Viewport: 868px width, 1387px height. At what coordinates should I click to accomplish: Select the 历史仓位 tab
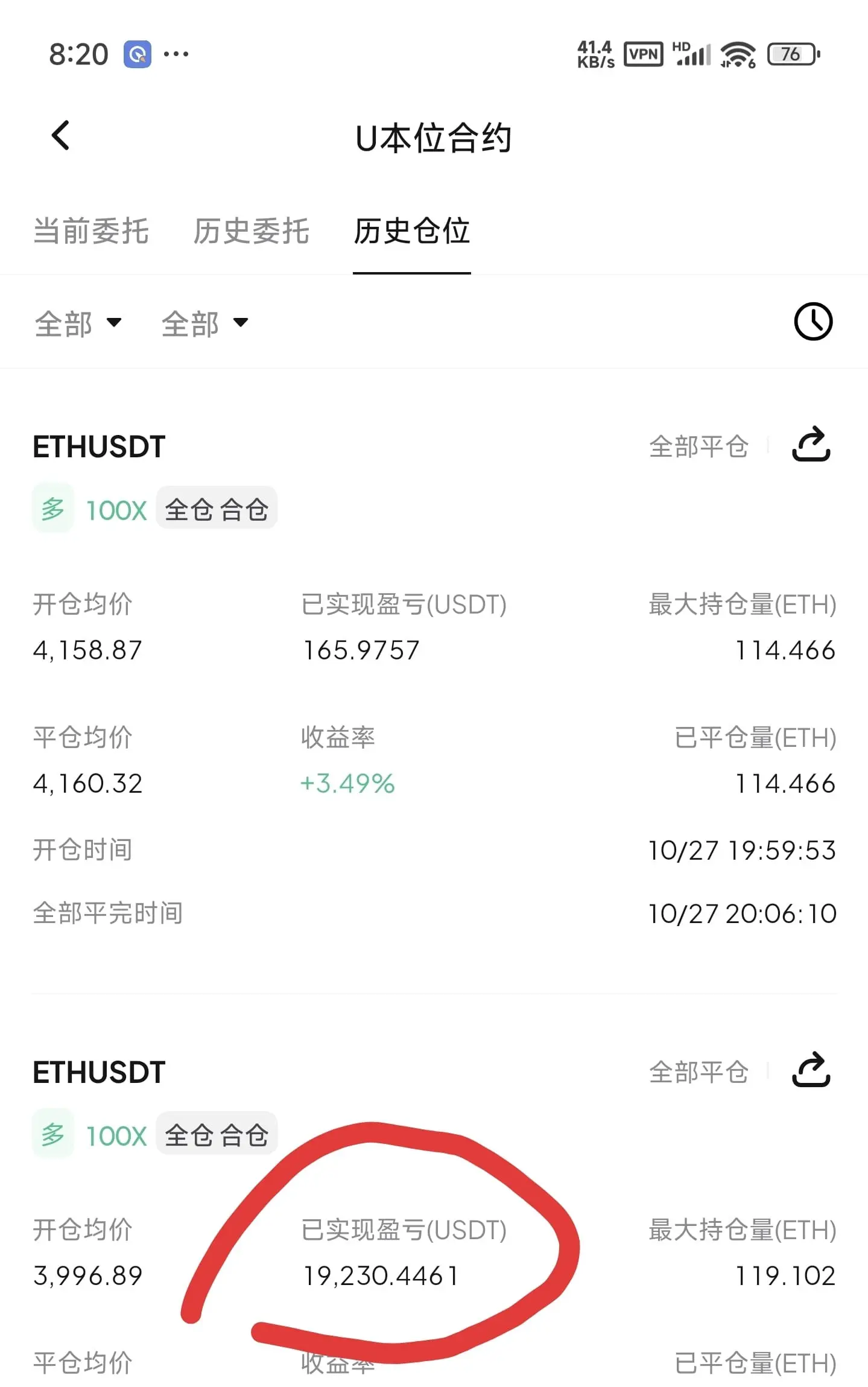[x=411, y=231]
